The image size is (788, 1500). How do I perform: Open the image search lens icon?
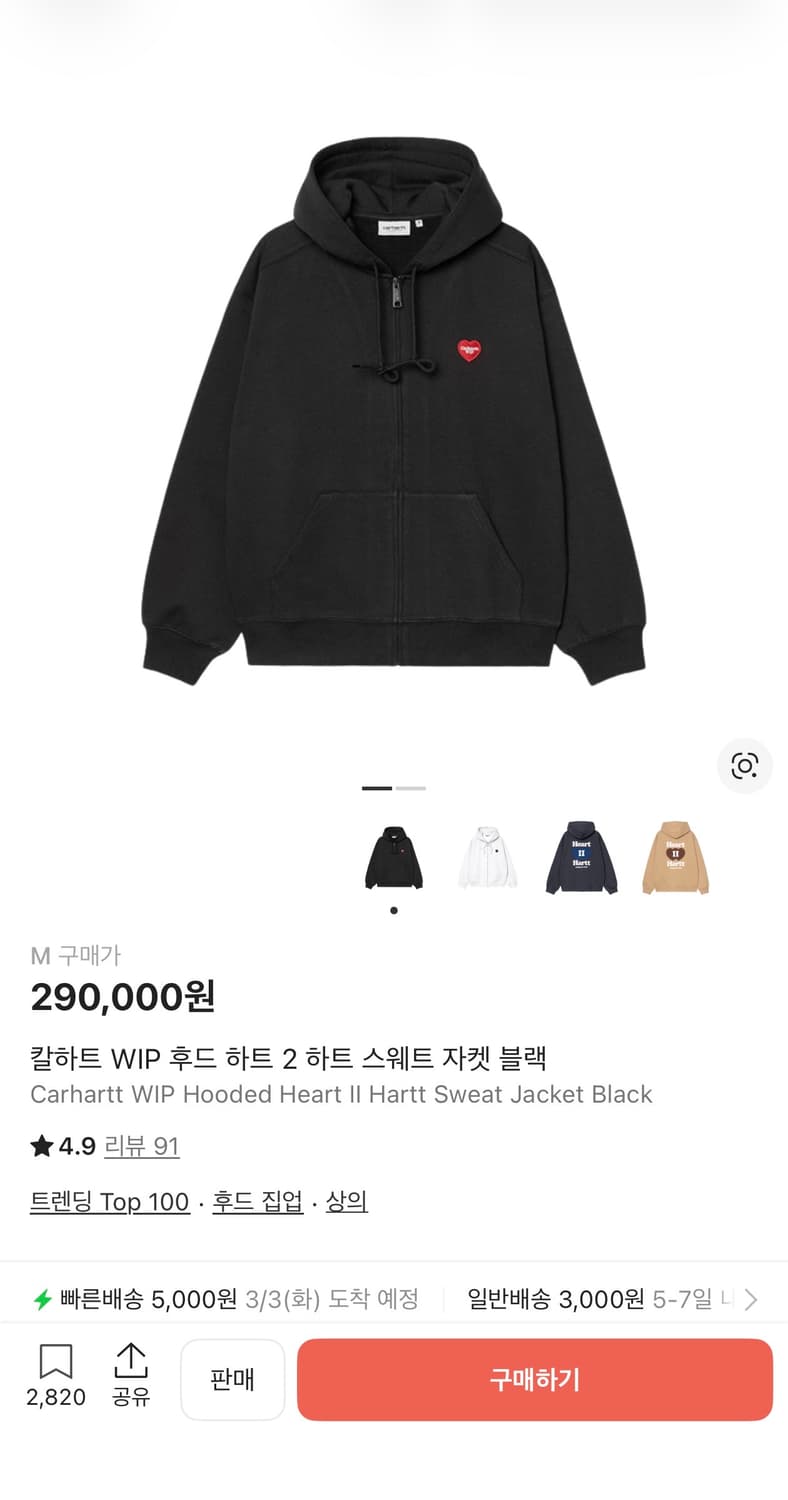click(745, 766)
